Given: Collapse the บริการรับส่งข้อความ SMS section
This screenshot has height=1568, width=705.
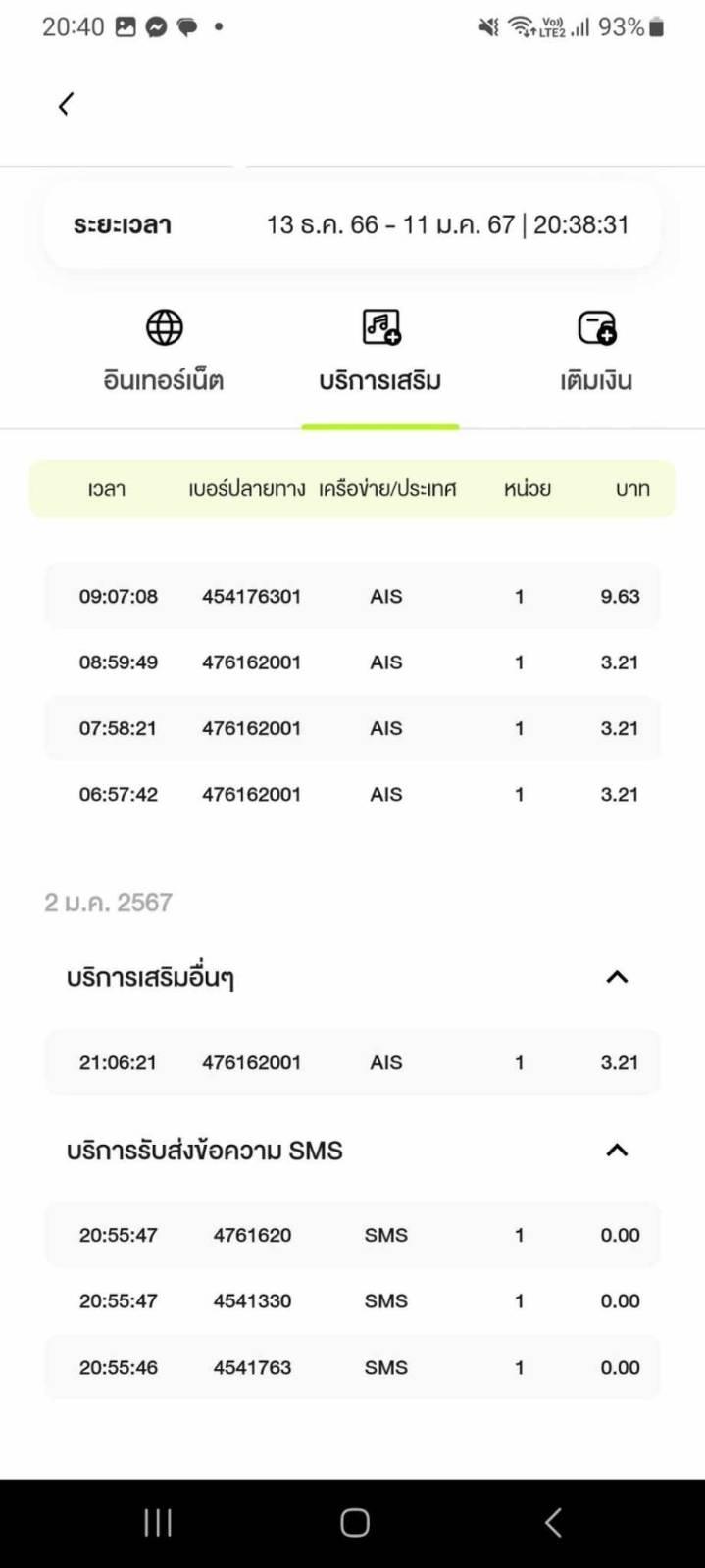Looking at the screenshot, I should [x=617, y=1150].
